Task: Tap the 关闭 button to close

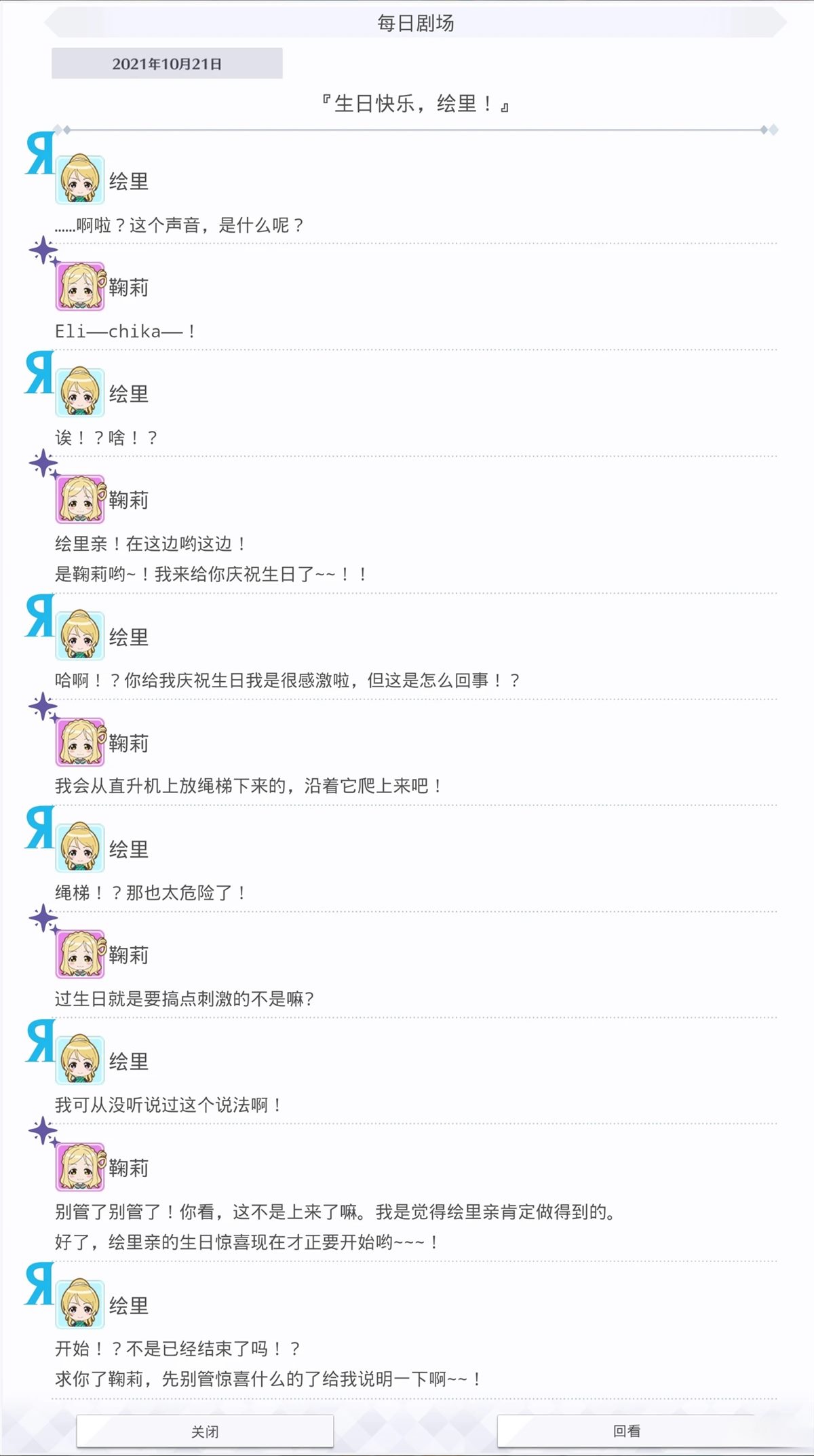Action: click(x=205, y=1431)
